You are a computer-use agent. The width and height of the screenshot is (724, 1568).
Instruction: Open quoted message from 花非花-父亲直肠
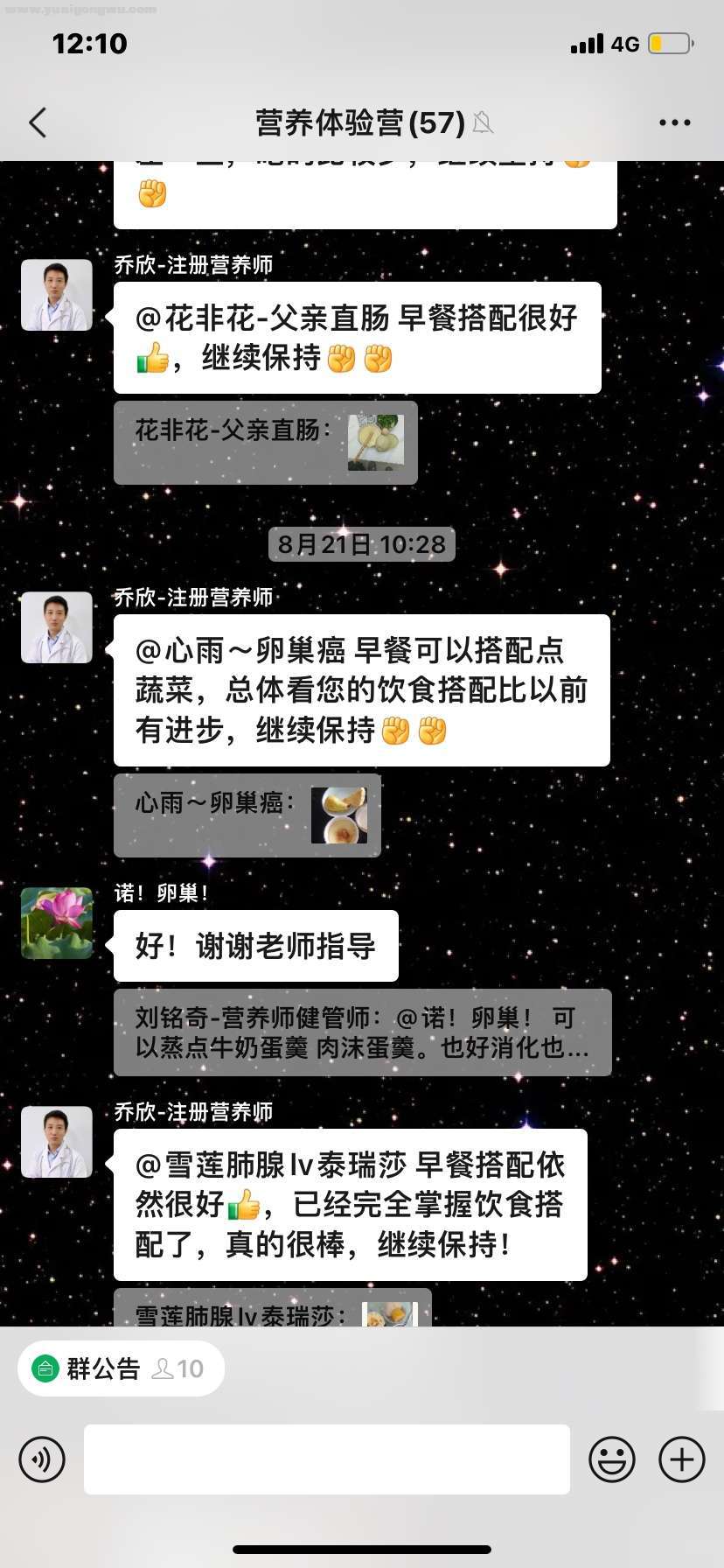tap(265, 442)
